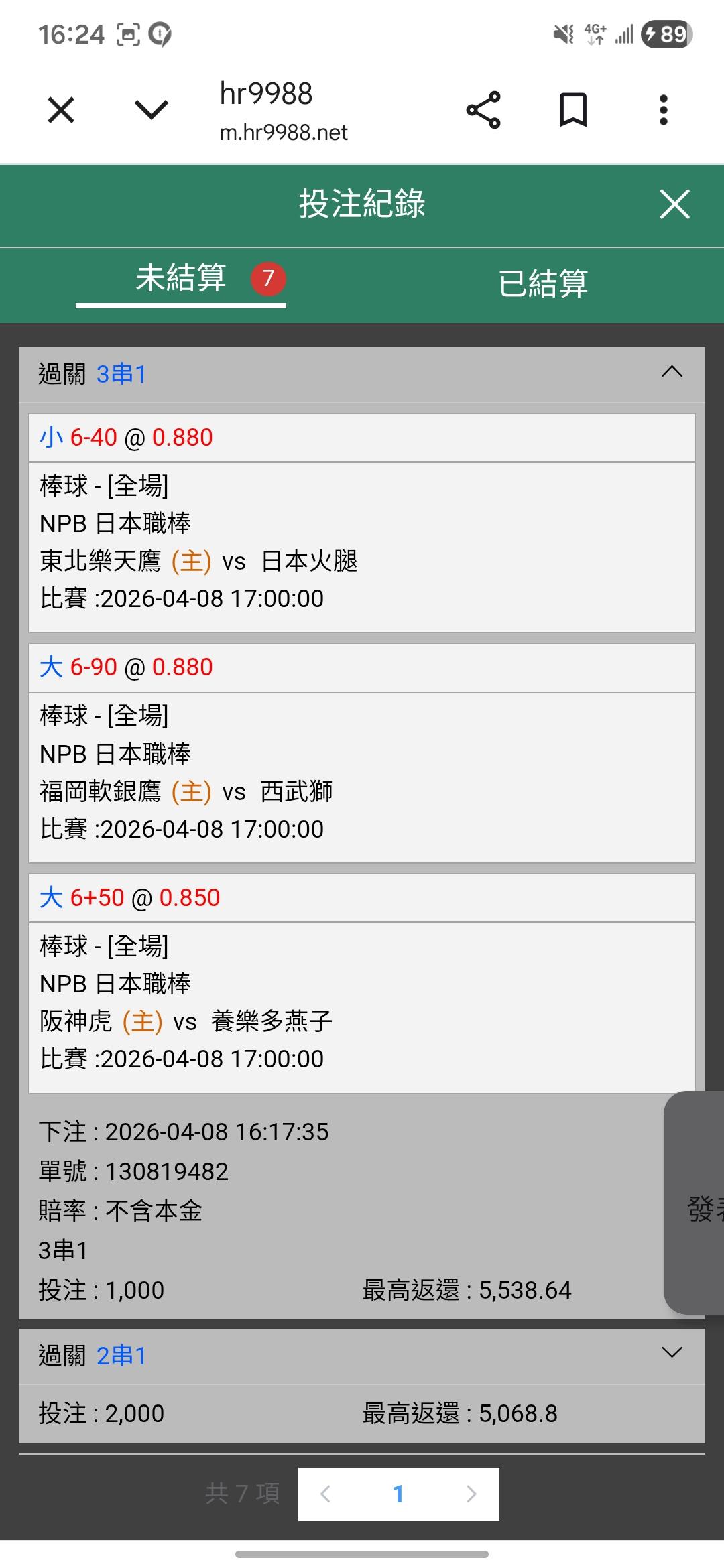
Task: Minimize the browser tab with the down chevron
Action: click(x=152, y=110)
